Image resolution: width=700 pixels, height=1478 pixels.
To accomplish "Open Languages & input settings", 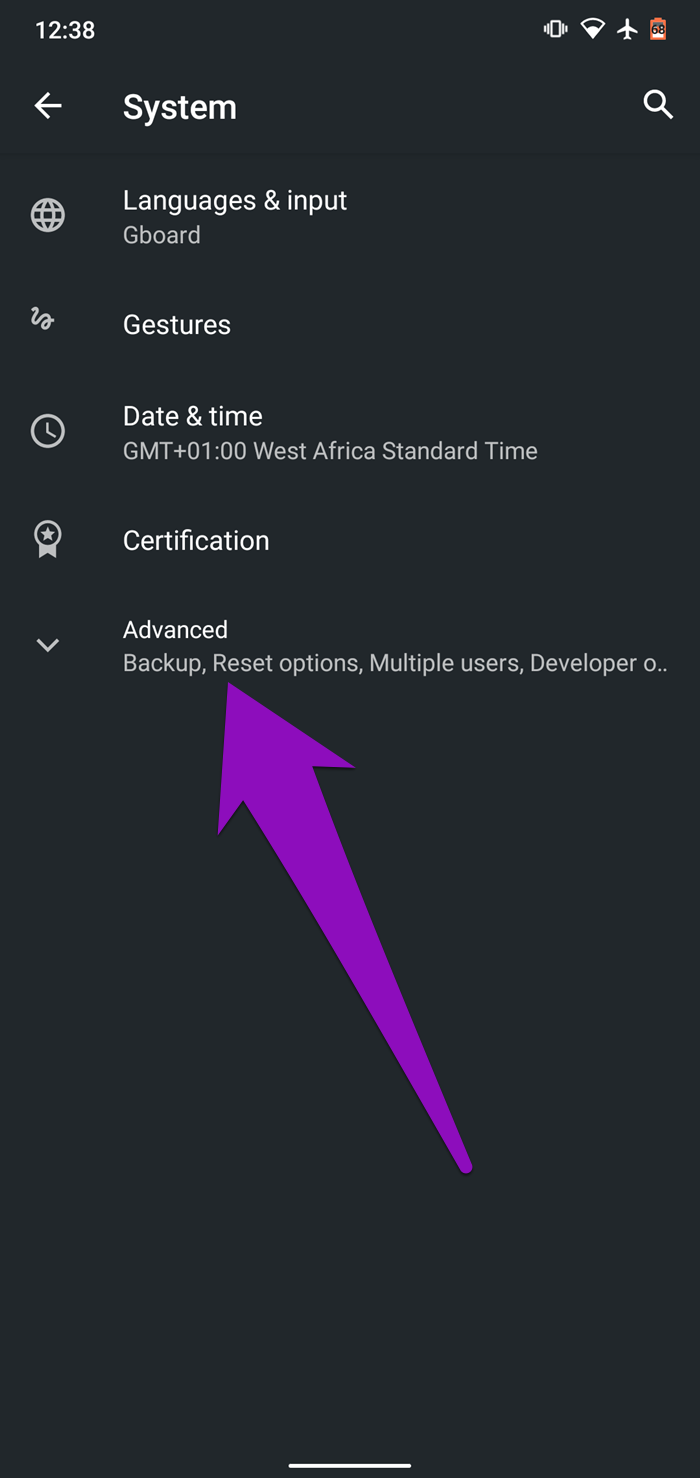I will (350, 216).
